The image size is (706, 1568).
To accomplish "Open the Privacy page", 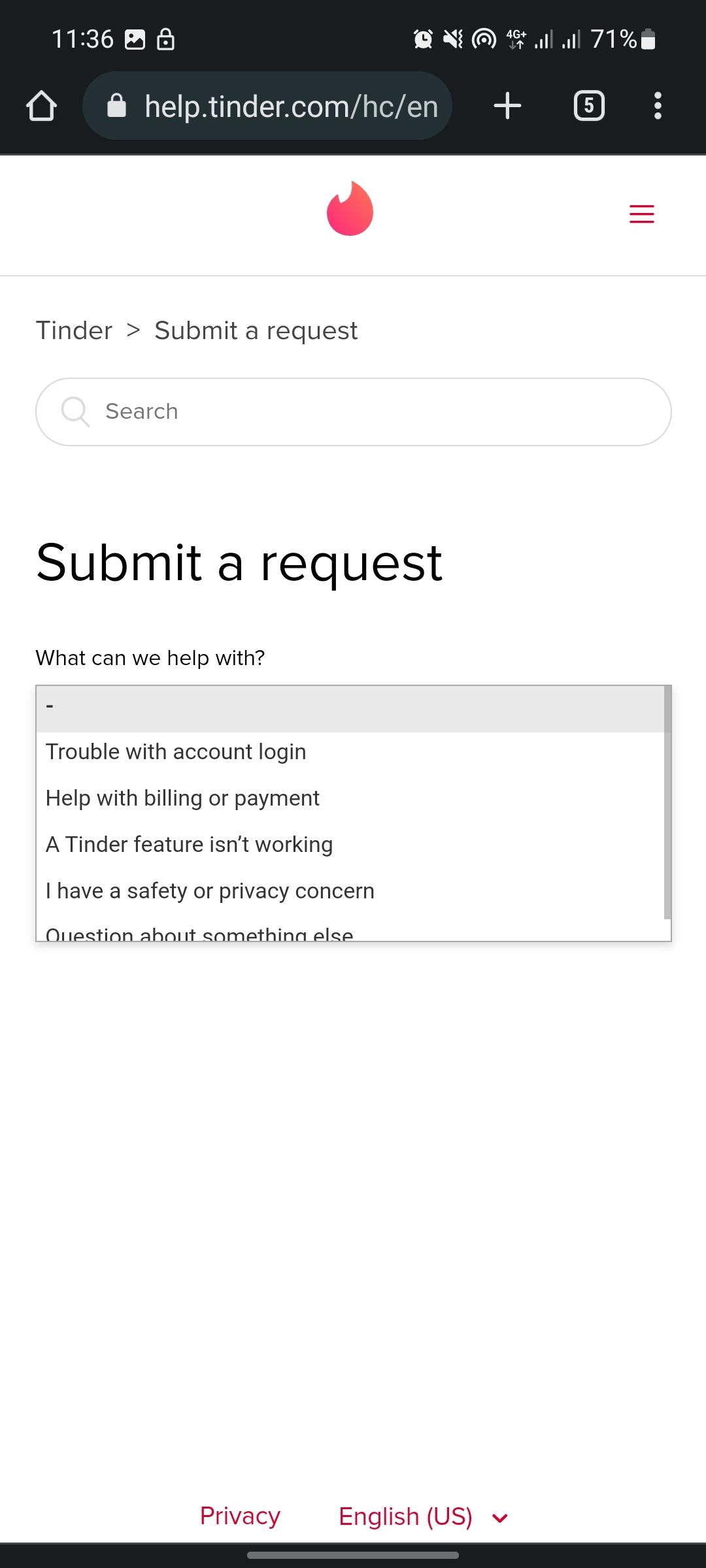I will pos(240,1516).
